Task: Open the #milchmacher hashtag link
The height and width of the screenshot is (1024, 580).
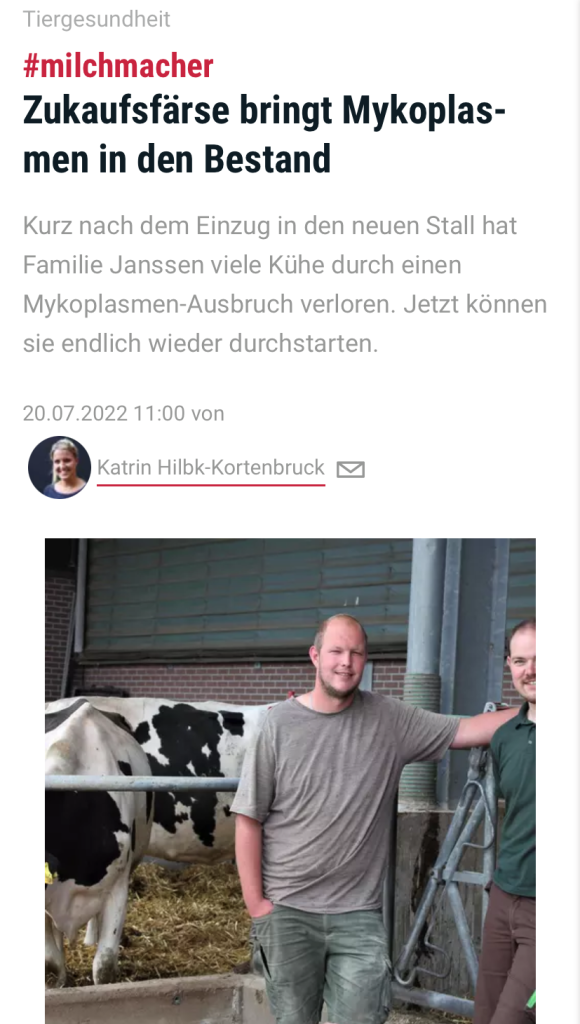Action: click(x=118, y=66)
